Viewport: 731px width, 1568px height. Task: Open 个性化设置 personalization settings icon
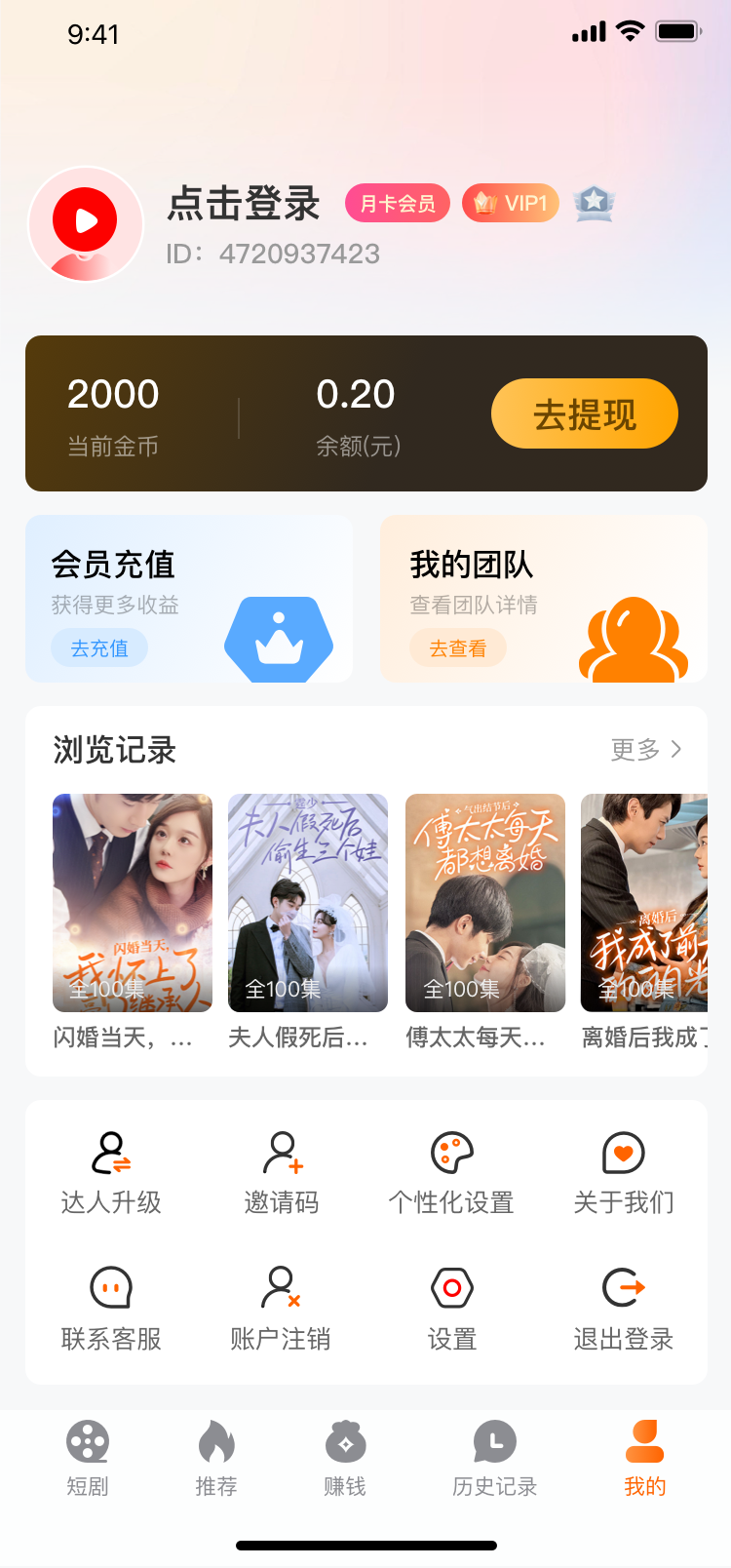click(451, 1156)
